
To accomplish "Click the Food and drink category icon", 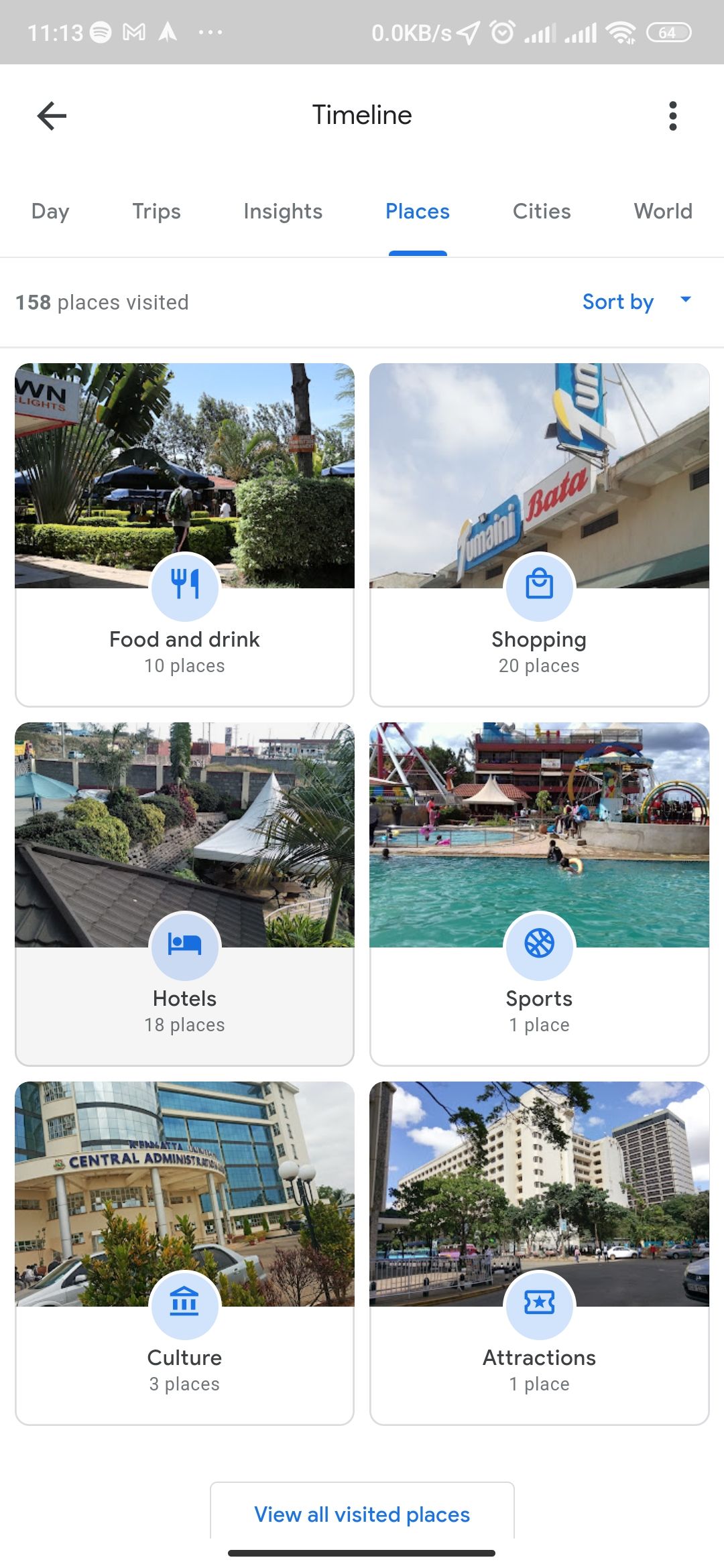I will [184, 586].
